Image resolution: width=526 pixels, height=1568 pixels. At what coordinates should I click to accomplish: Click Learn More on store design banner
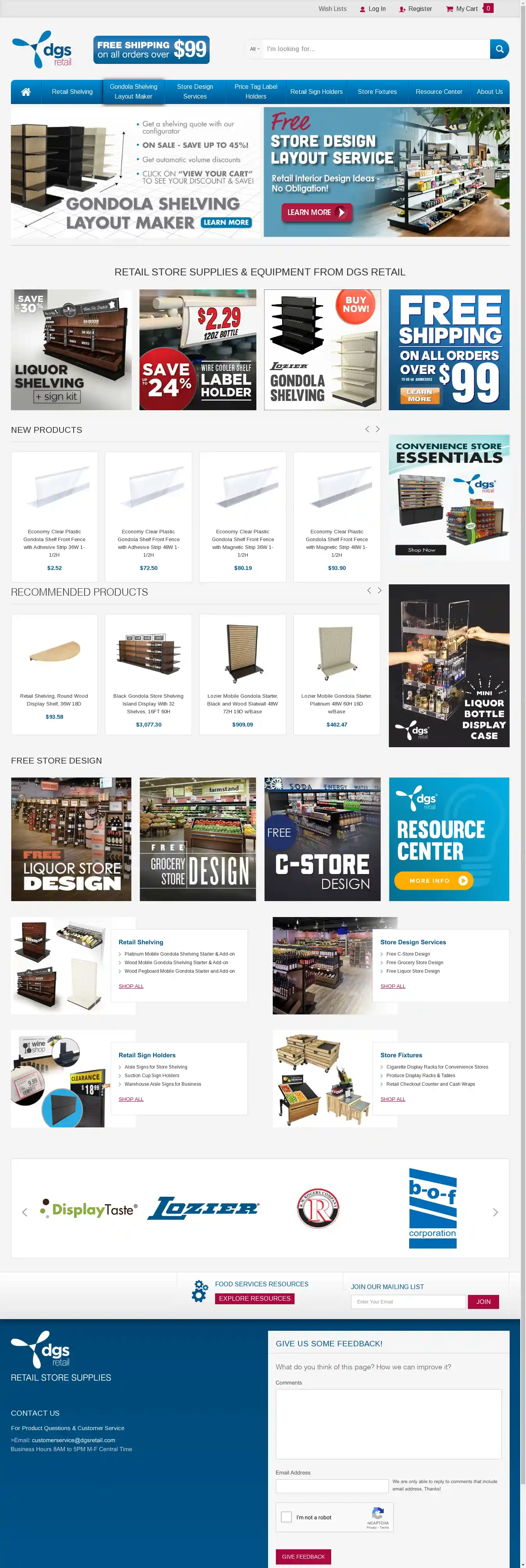click(315, 212)
